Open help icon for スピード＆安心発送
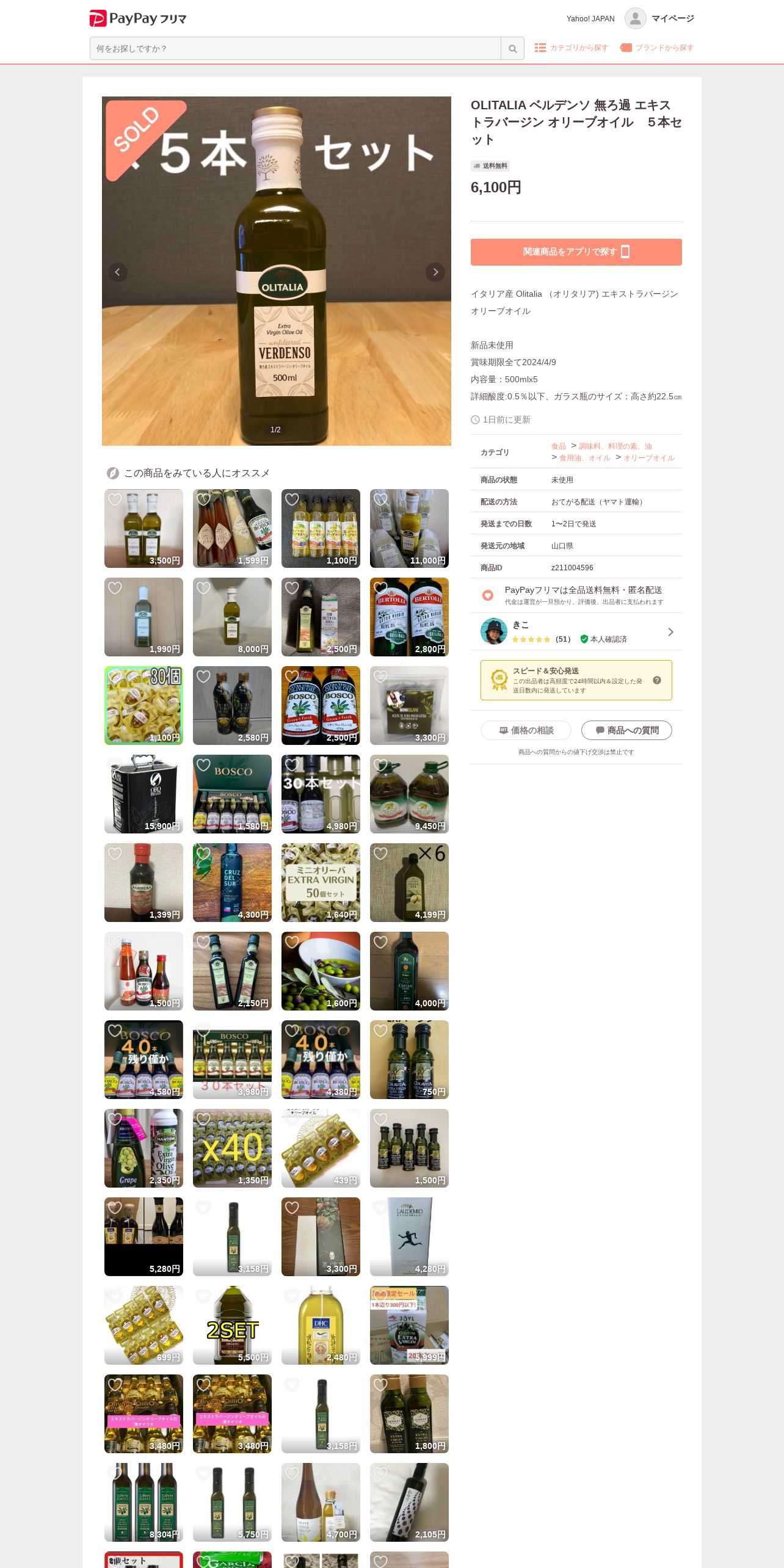Viewport: 784px width, 1568px height. tap(657, 680)
